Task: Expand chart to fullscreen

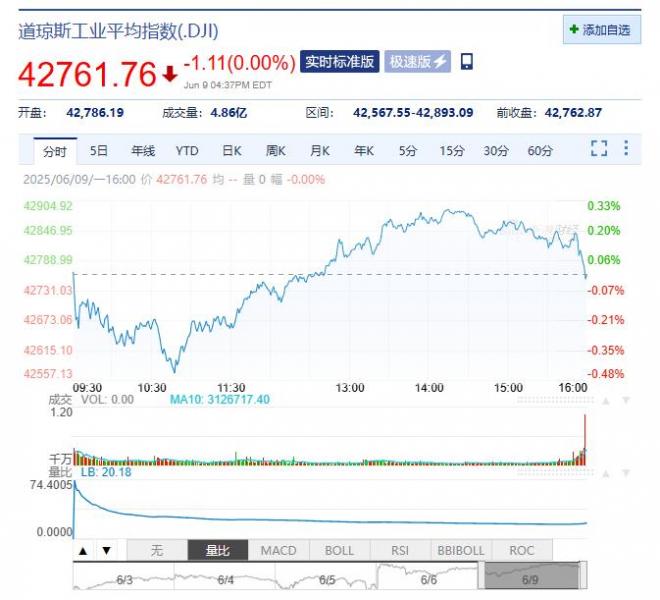Action: click(x=599, y=149)
